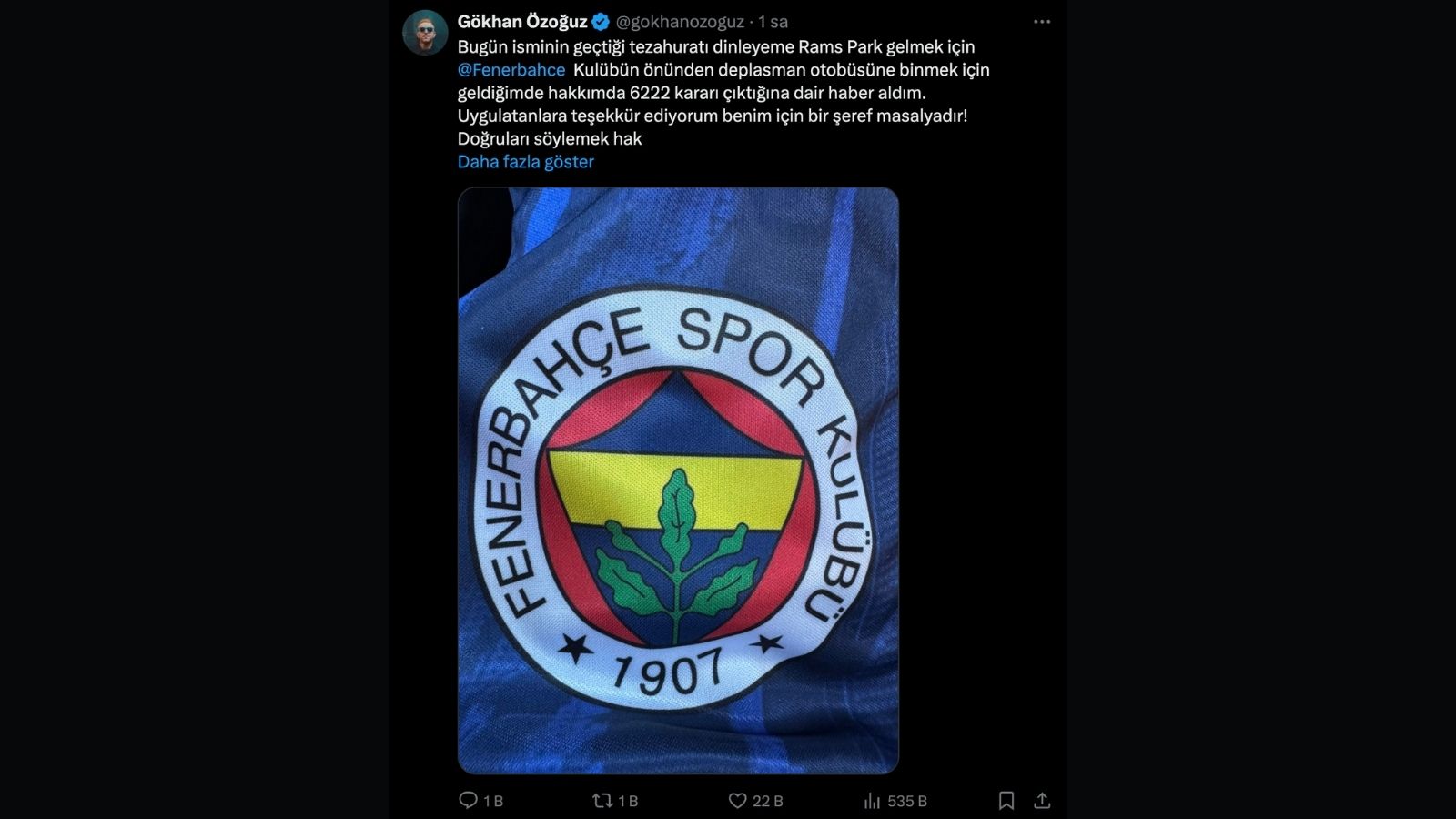
Task: Like Gökhan Özoğuz's post
Action: click(x=738, y=801)
